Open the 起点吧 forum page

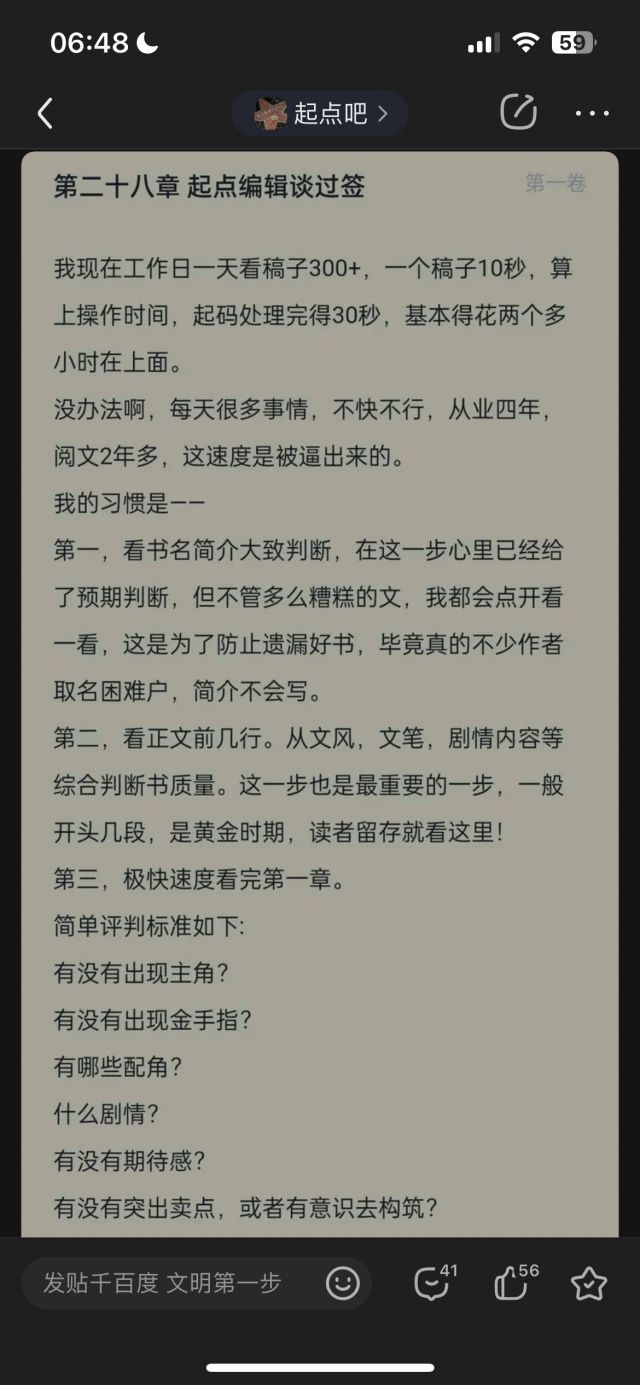(320, 113)
